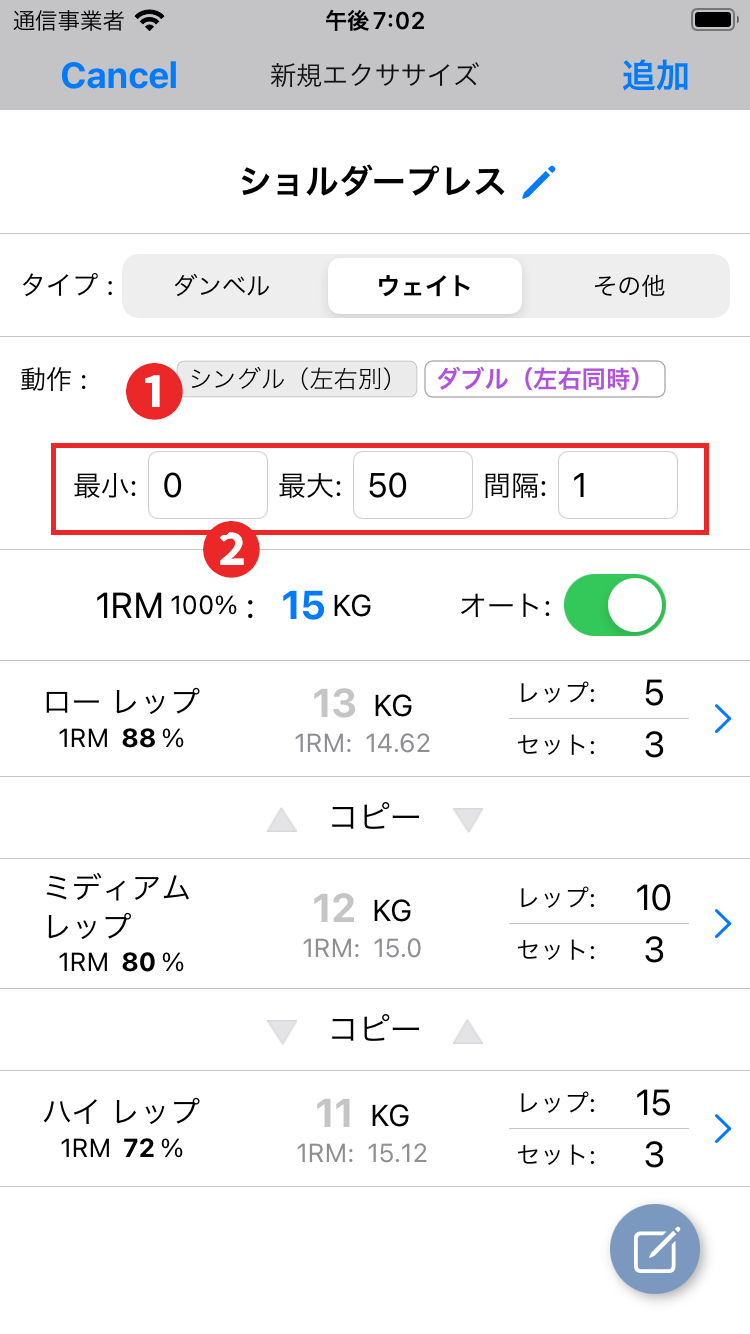This screenshot has height=1334, width=750.
Task: Edit the ショルダープレス name with the pencil icon
Action: click(x=538, y=182)
